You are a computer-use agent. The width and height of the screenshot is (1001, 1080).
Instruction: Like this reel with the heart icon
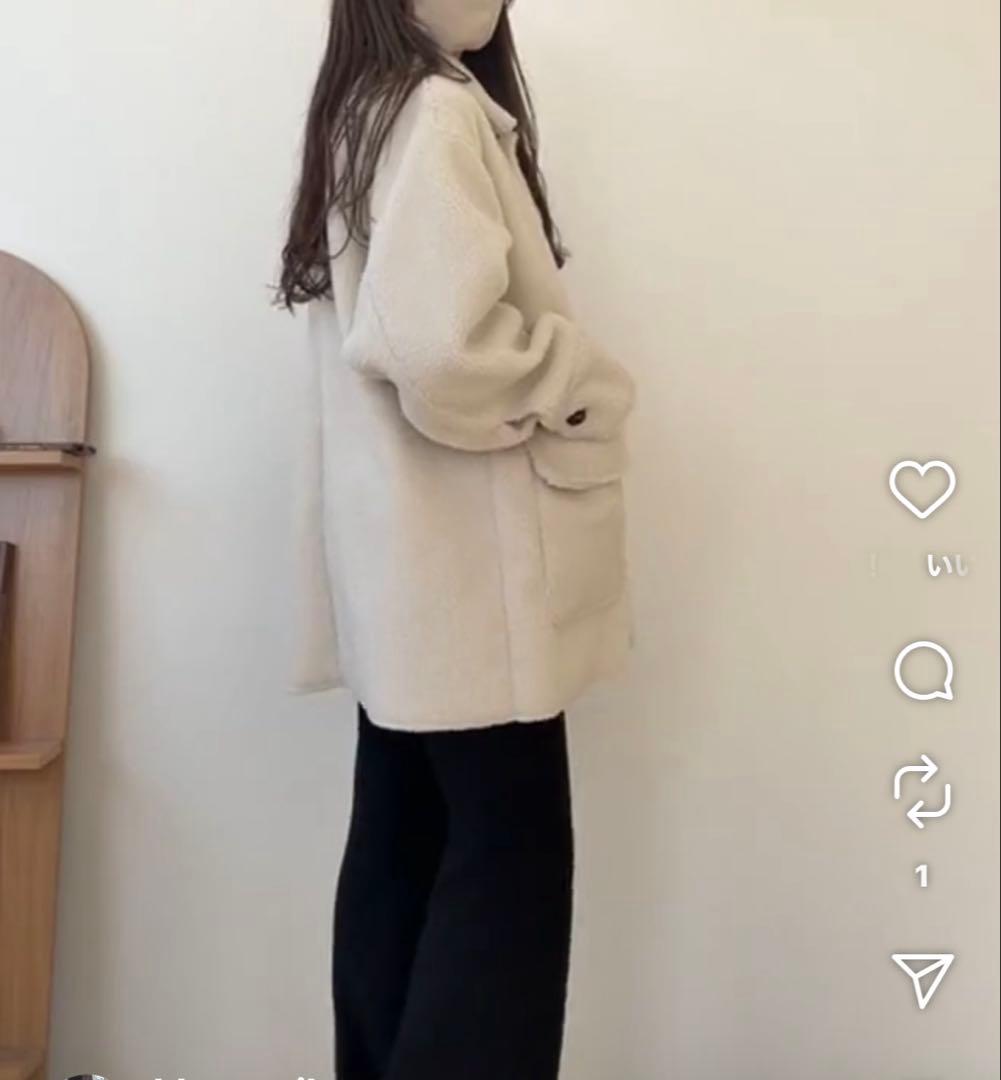[x=922, y=489]
